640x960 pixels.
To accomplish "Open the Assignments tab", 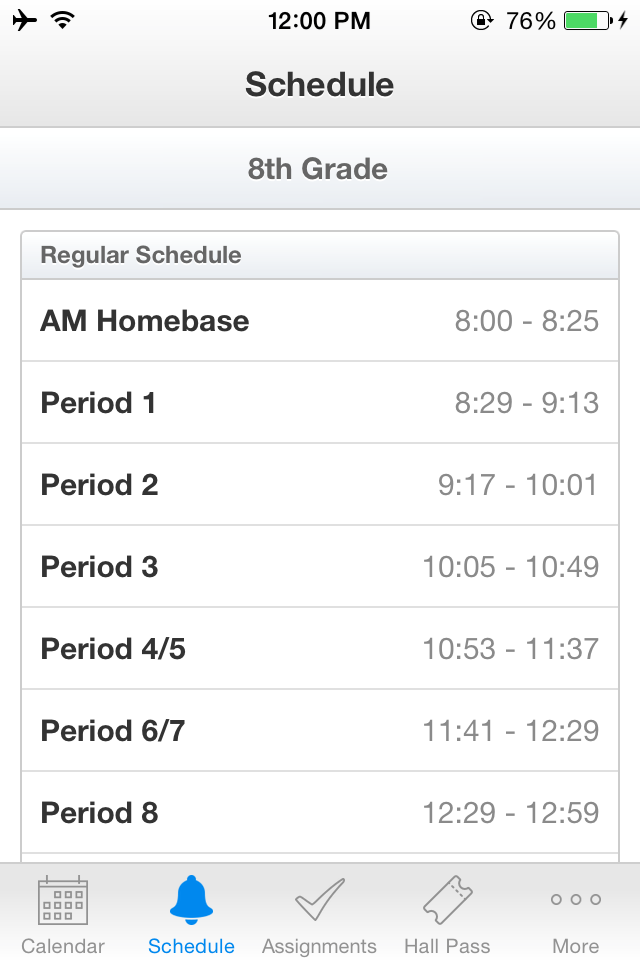I will (319, 913).
